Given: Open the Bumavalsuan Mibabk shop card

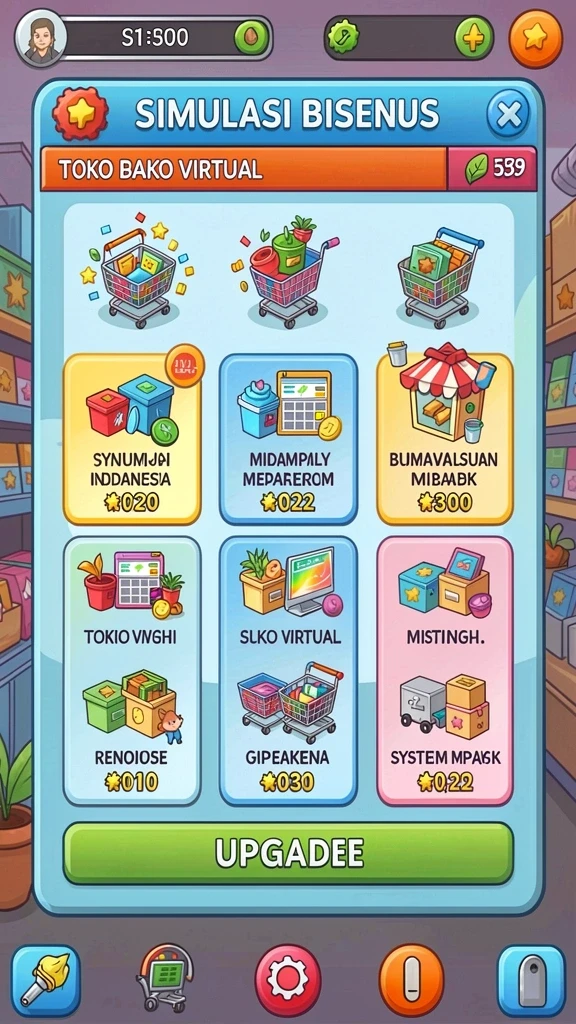Looking at the screenshot, I should (445, 439).
